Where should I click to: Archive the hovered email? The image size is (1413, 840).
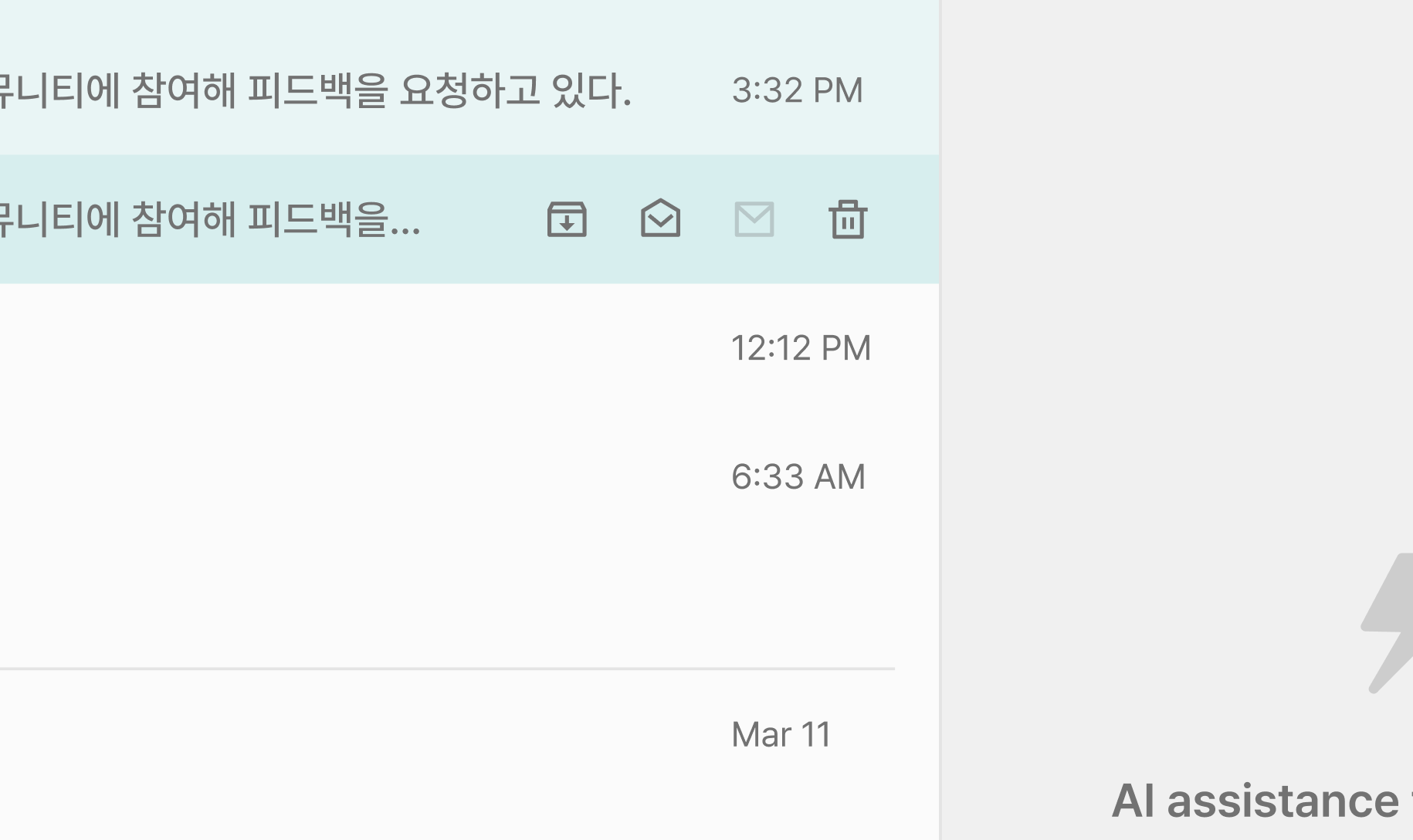[567, 219]
